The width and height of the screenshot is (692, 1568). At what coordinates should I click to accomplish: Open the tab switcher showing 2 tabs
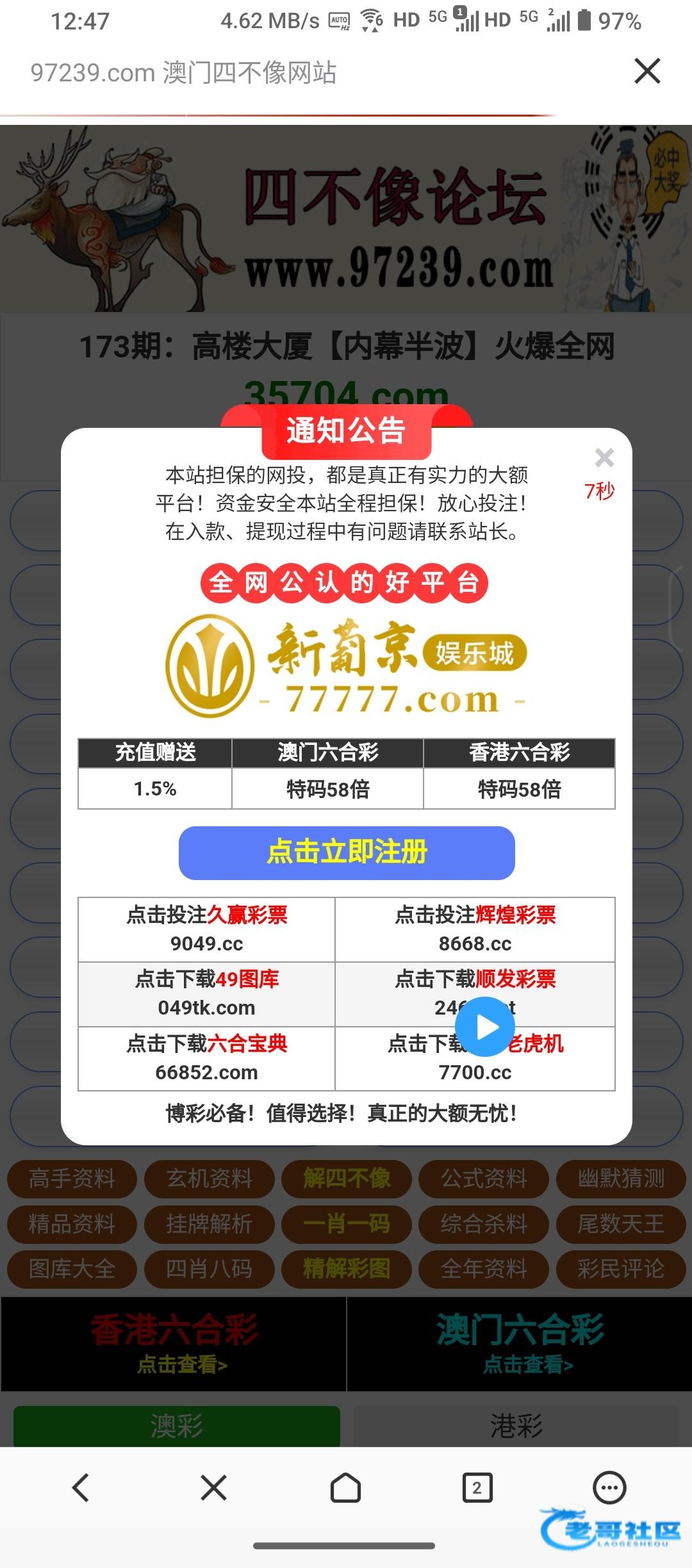coord(477,1487)
